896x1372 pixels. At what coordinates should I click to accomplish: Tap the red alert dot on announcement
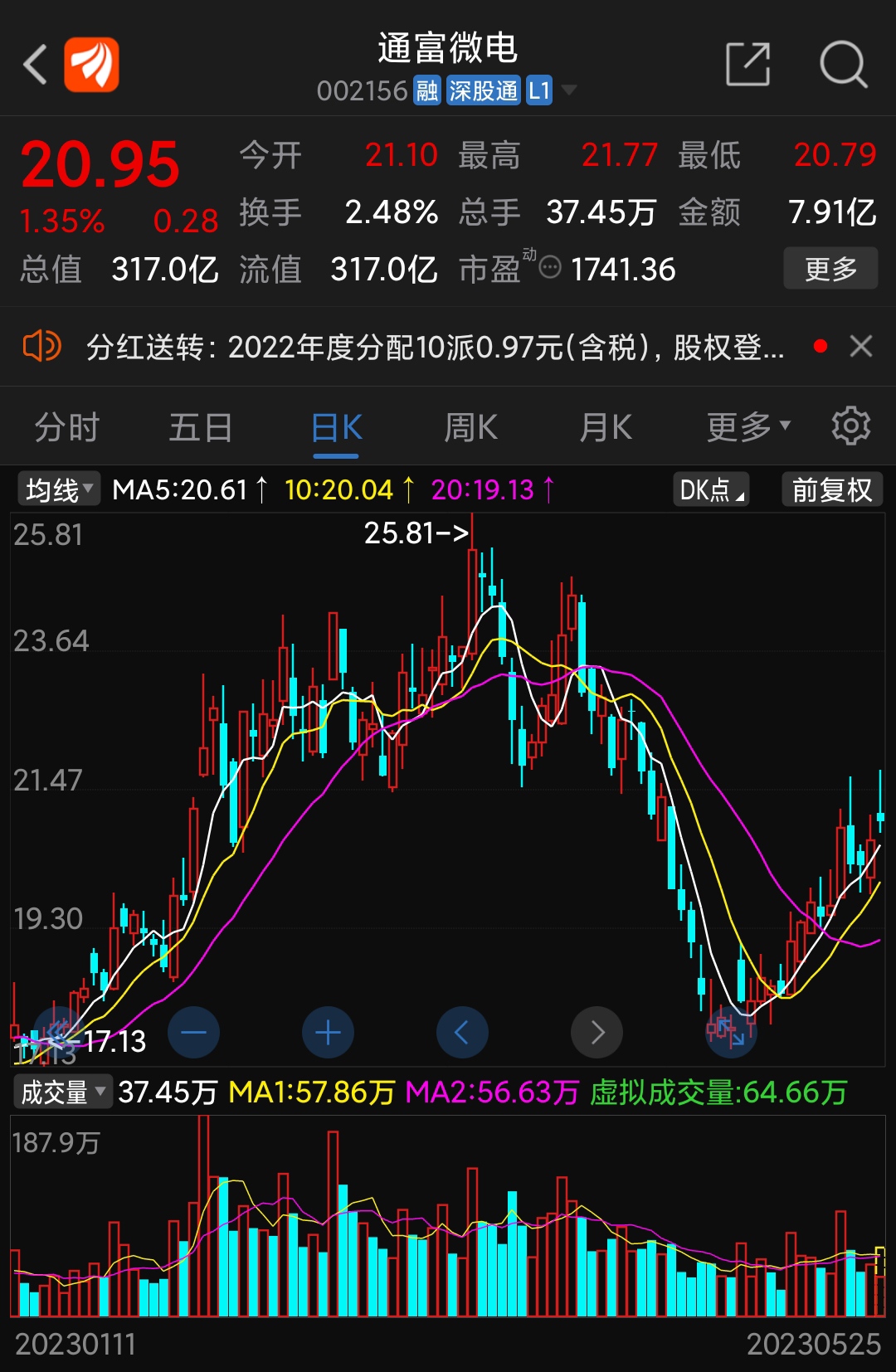(821, 347)
